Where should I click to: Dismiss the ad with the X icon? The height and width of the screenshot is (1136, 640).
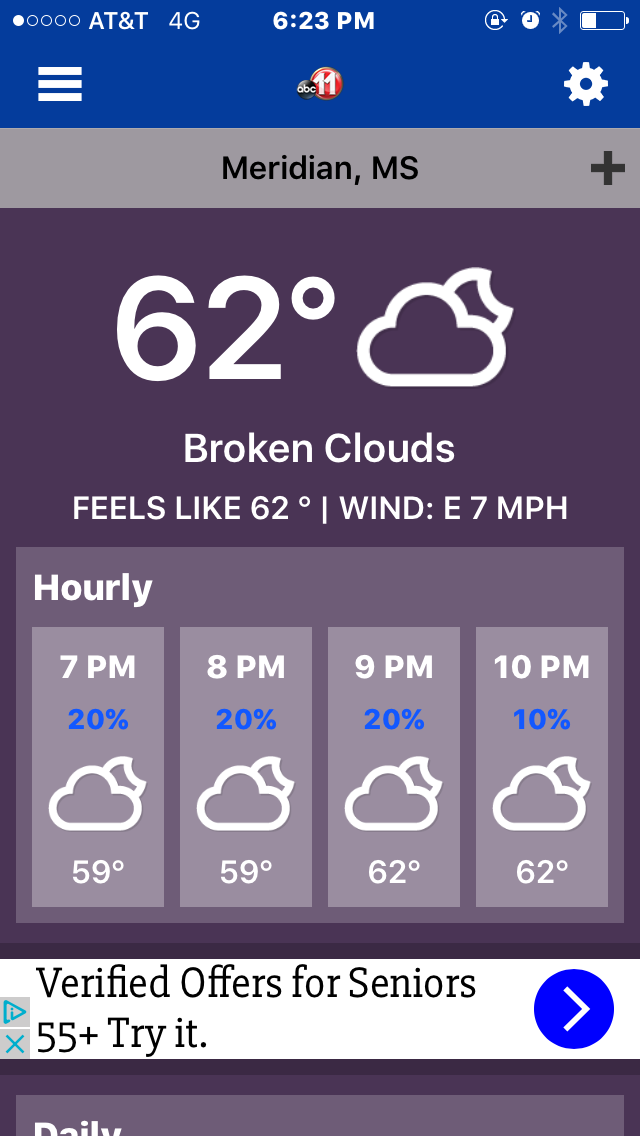click(14, 1044)
